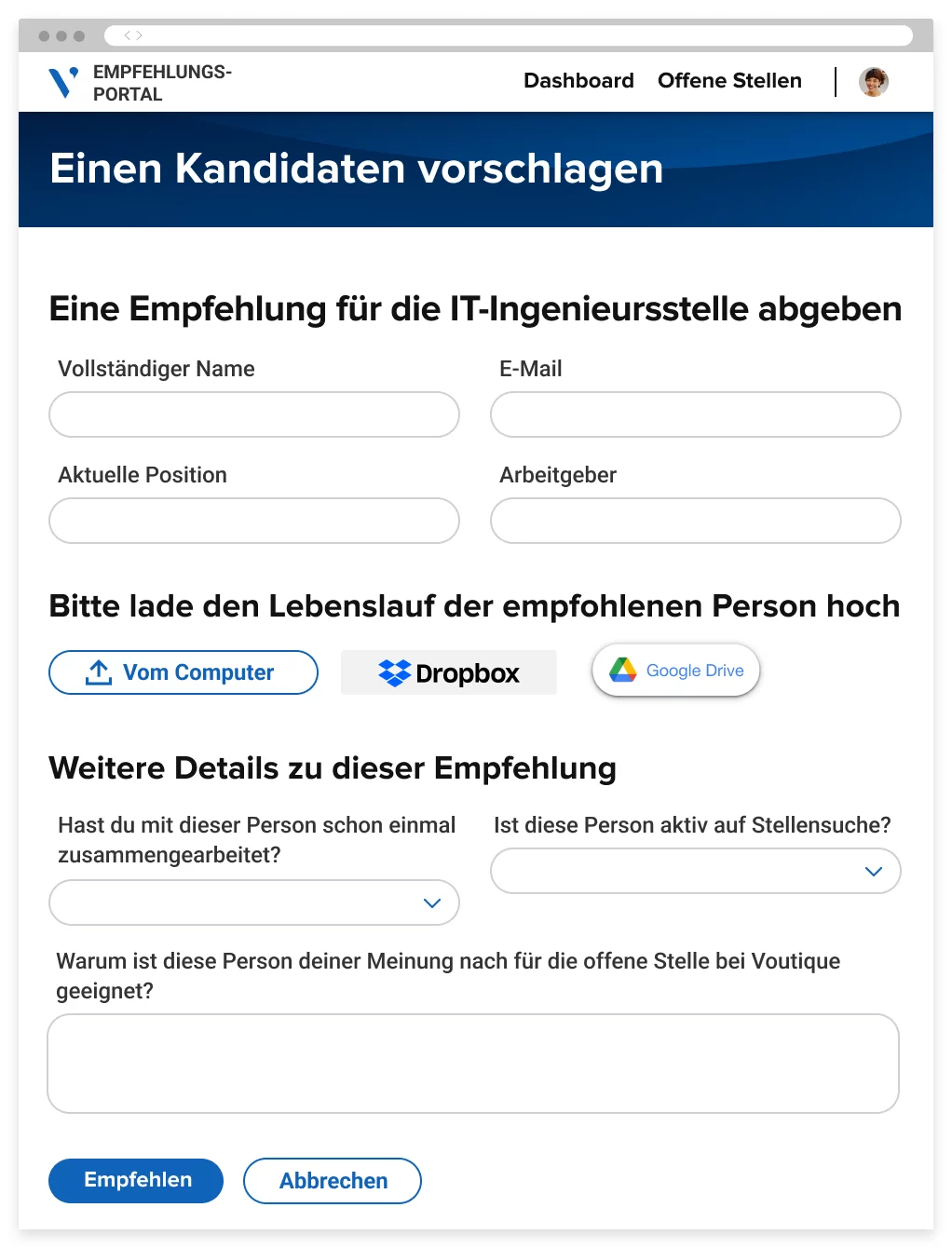Tap the E-Mail input field
The width and height of the screenshot is (952, 1248).
coord(695,414)
